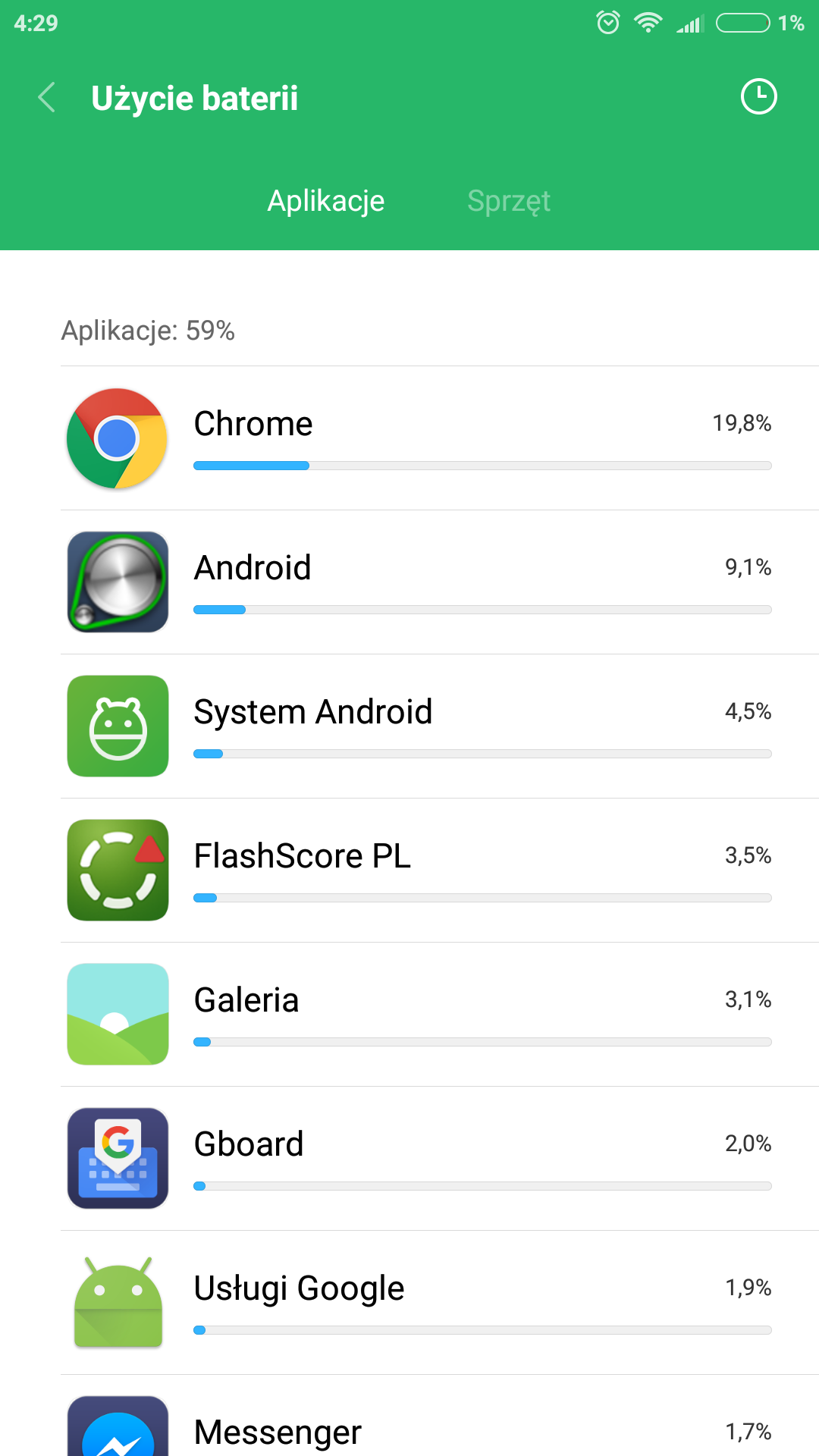Go back from Użycie baterii screen
Image resolution: width=819 pixels, height=1456 pixels.
pos(47,98)
